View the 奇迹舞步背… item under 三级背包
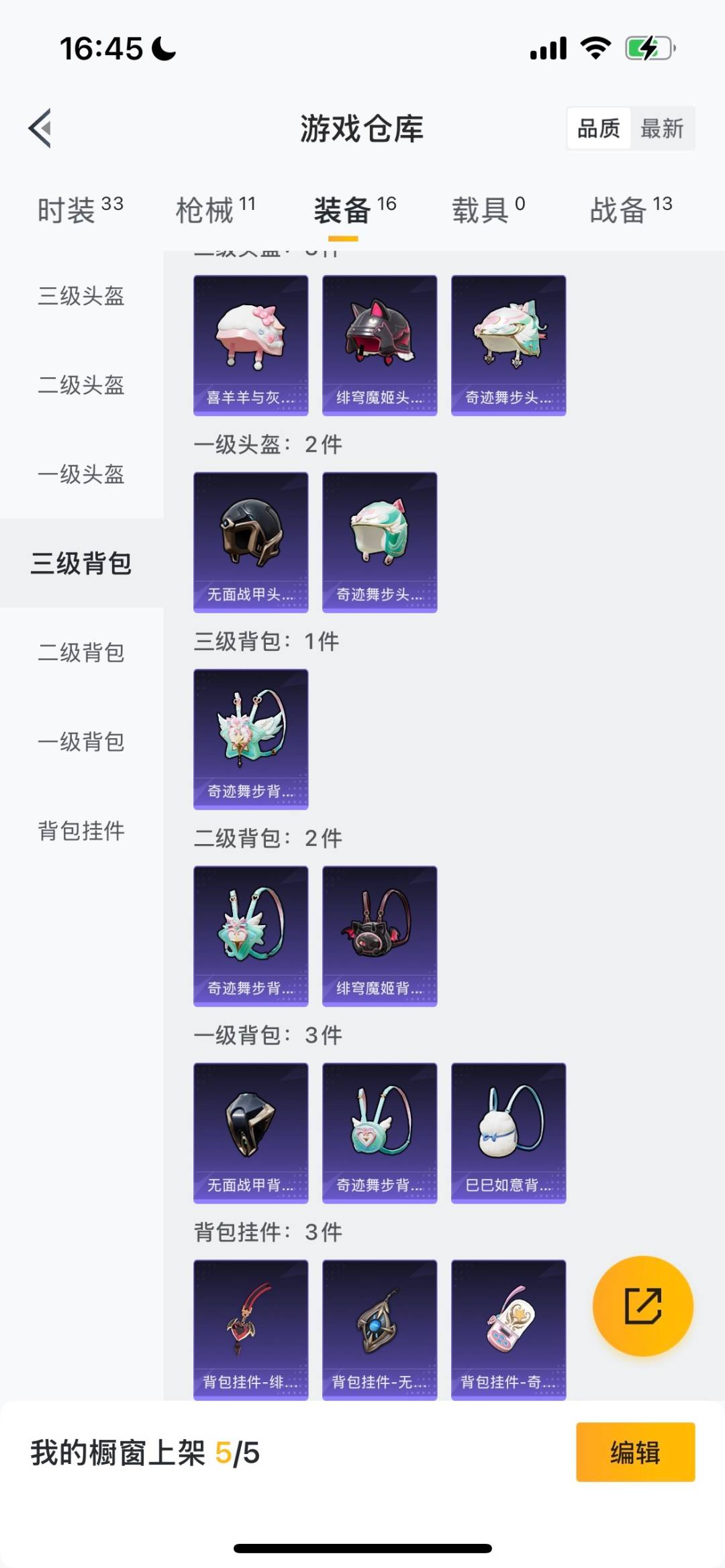Viewport: 725px width, 1568px height. (x=251, y=739)
